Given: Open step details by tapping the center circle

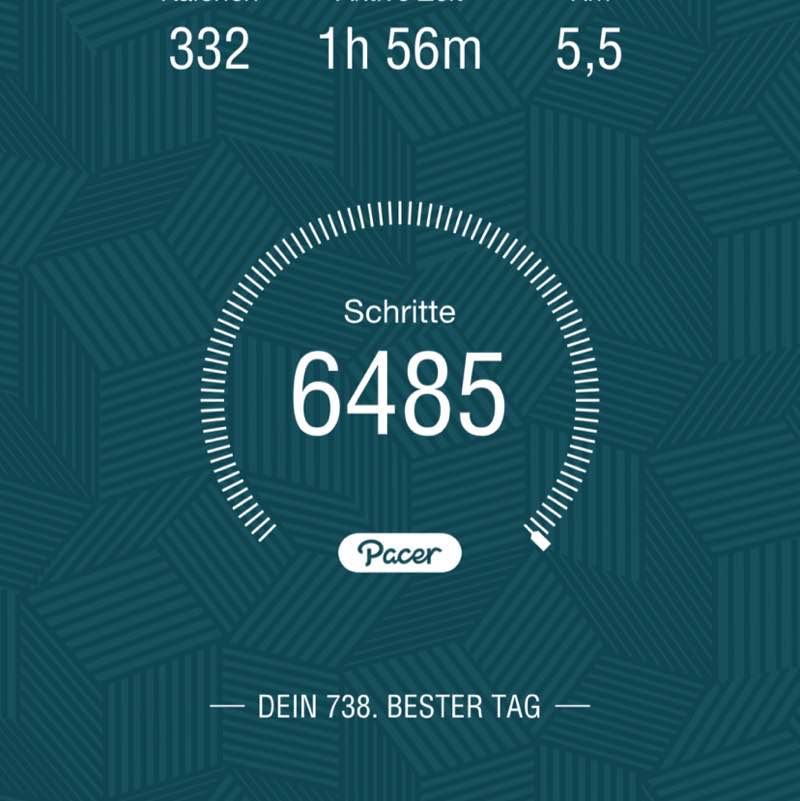Looking at the screenshot, I should point(399,390).
